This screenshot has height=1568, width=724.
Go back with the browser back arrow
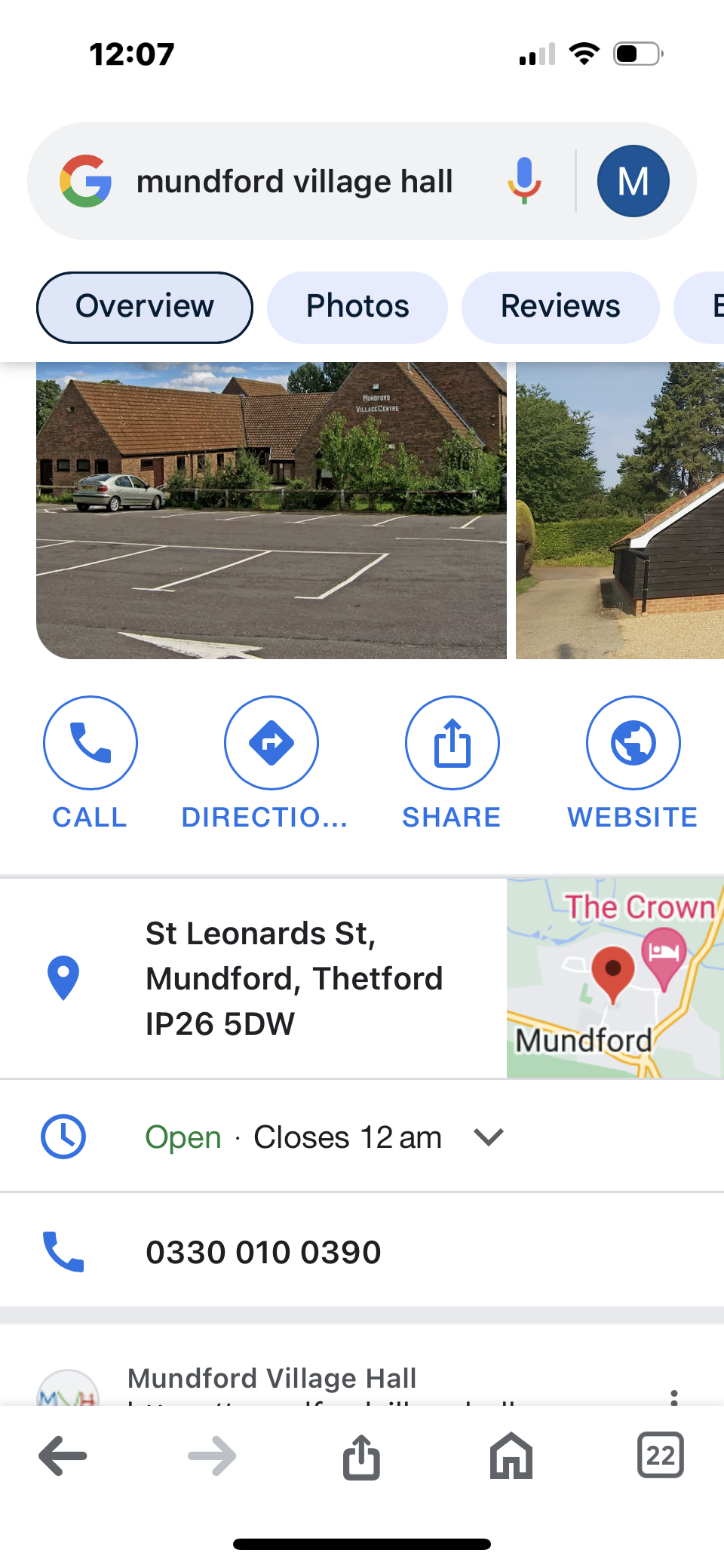click(x=63, y=1456)
